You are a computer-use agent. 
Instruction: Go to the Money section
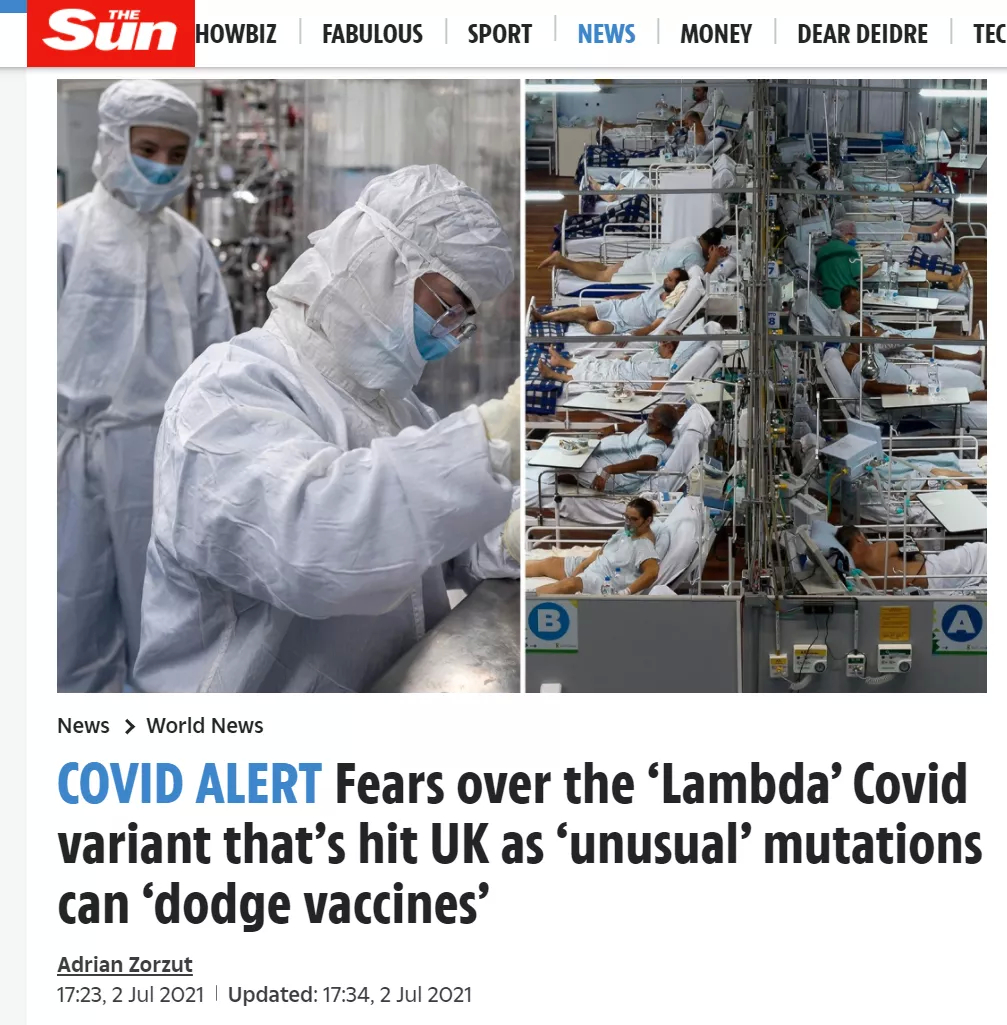[x=716, y=34]
